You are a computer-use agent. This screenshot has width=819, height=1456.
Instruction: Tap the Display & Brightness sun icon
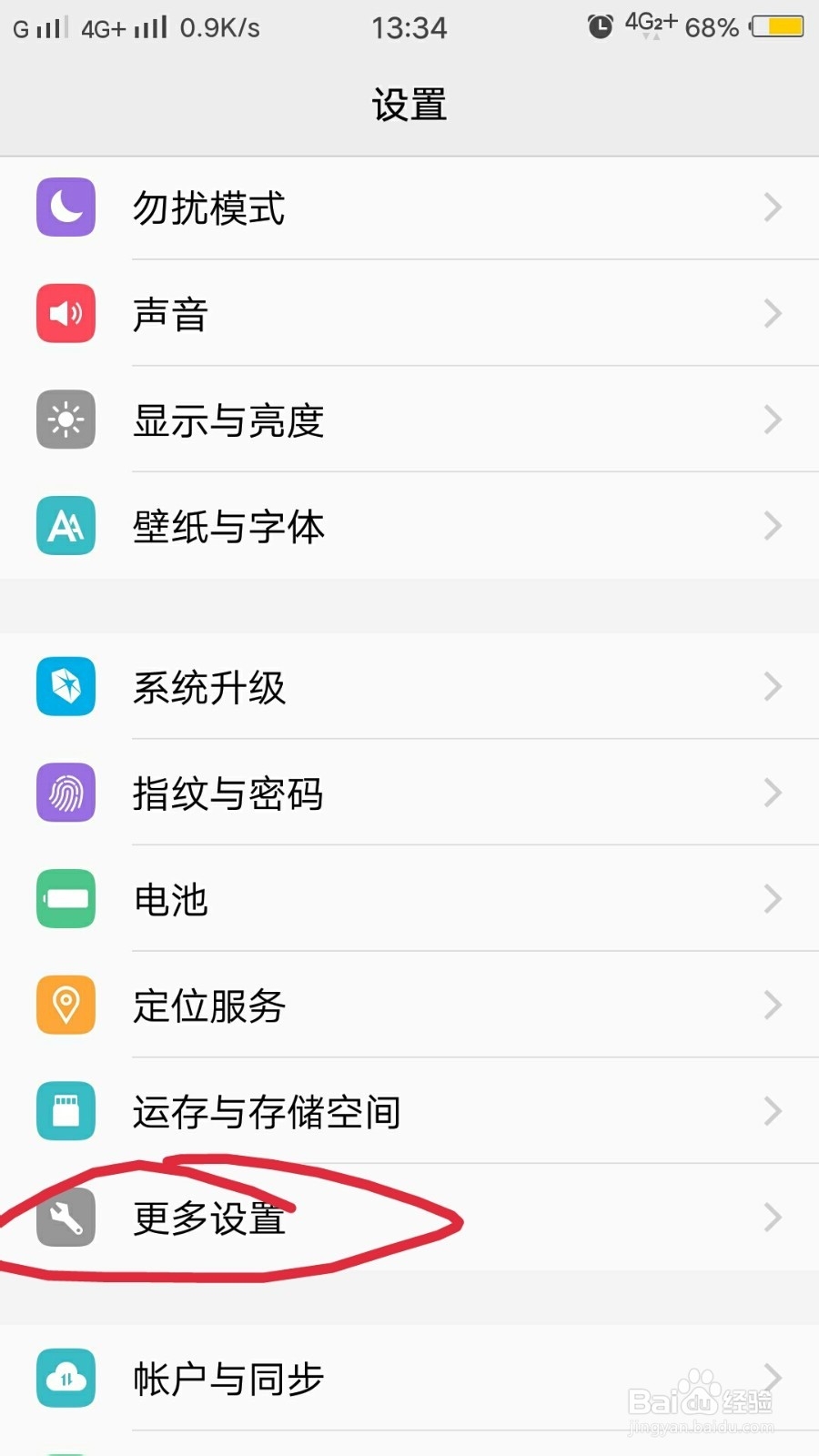click(65, 420)
